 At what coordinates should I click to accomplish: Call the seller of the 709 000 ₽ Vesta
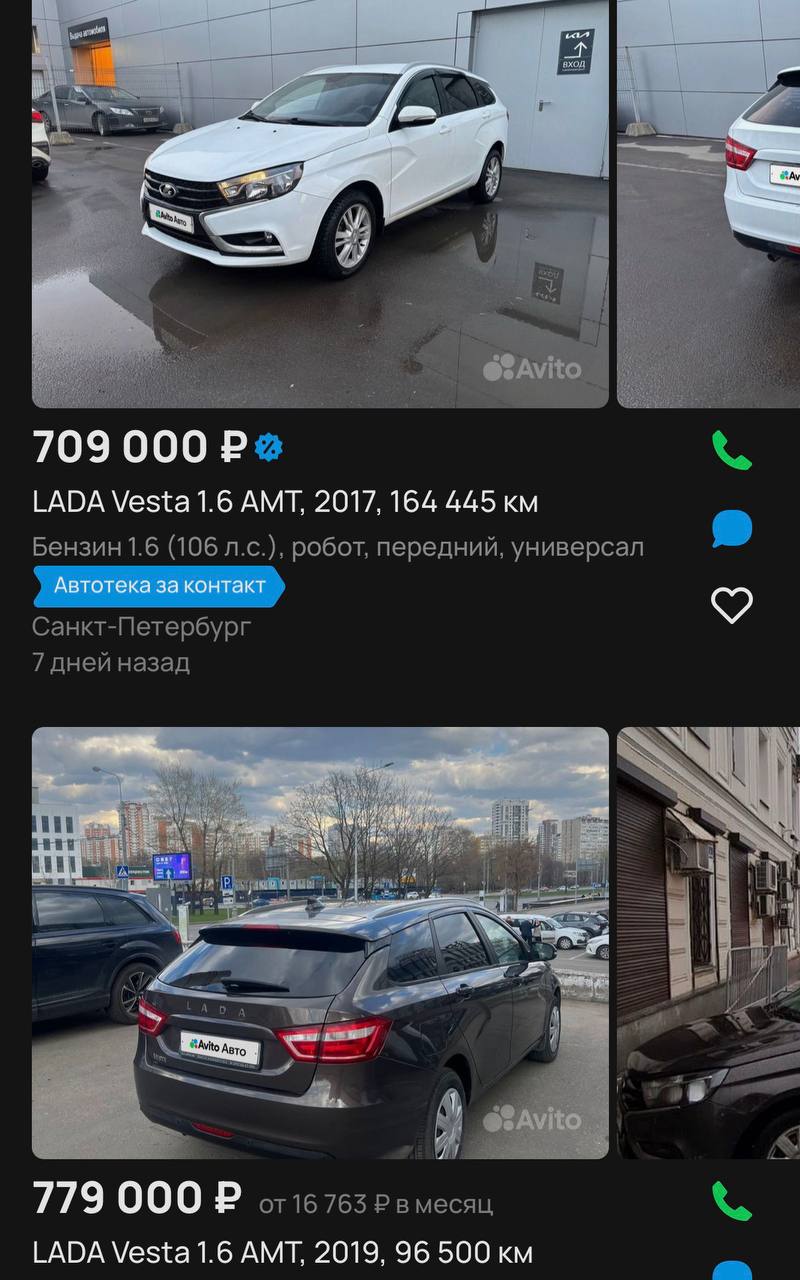point(731,450)
